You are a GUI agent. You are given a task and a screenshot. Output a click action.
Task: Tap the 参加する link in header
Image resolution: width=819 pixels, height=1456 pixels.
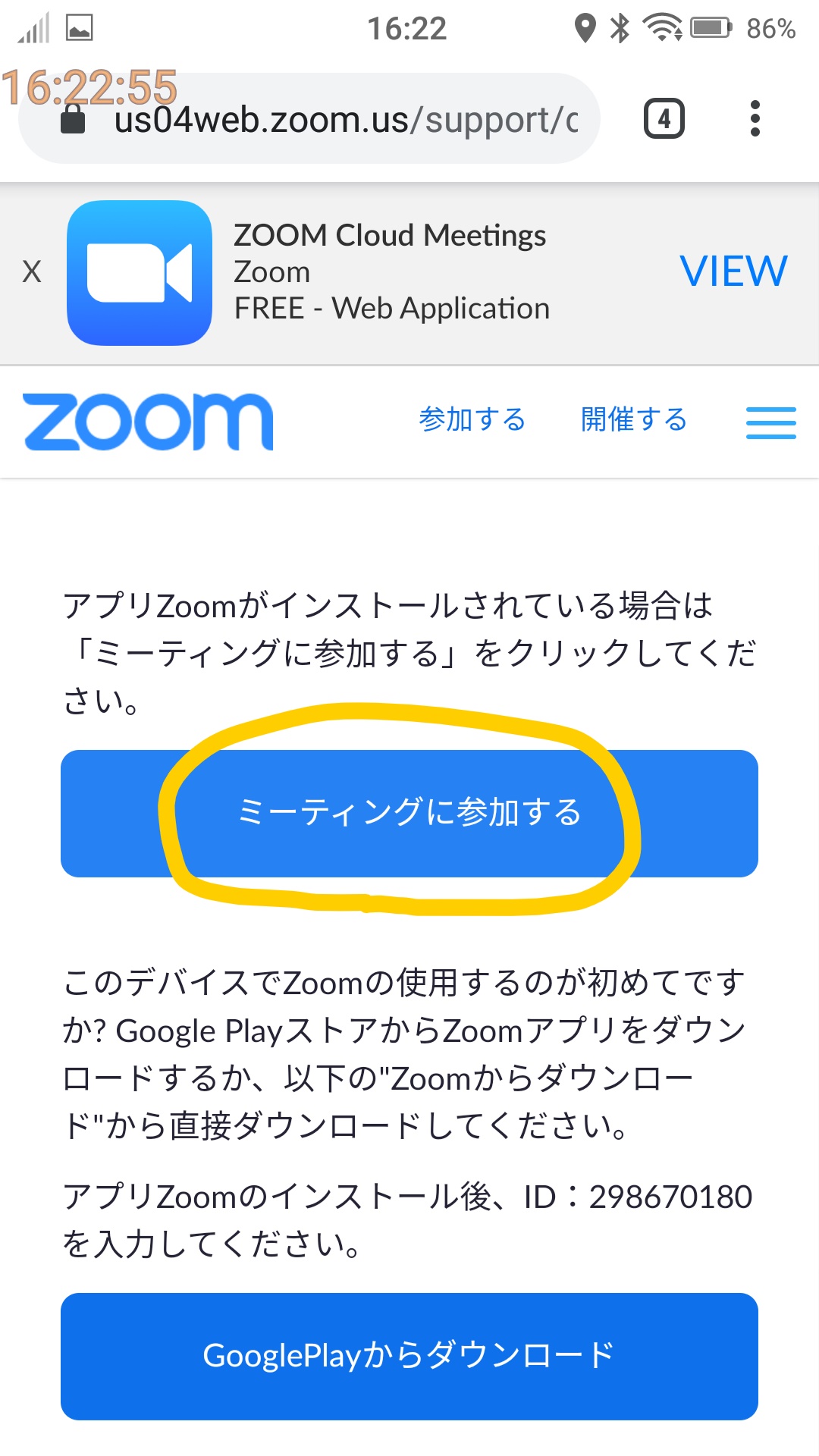click(x=472, y=419)
